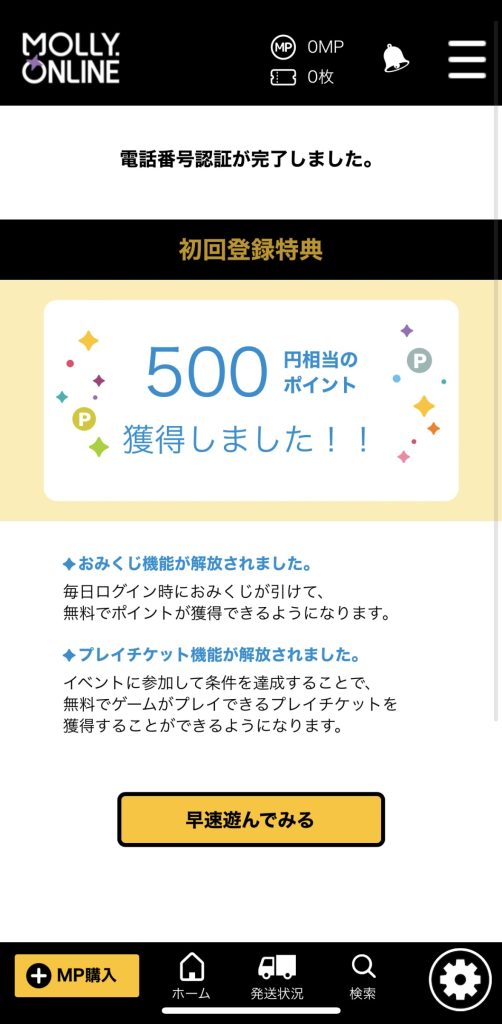Tap the MP購入 button
Screen dimensions: 502x1024
(x=77, y=976)
